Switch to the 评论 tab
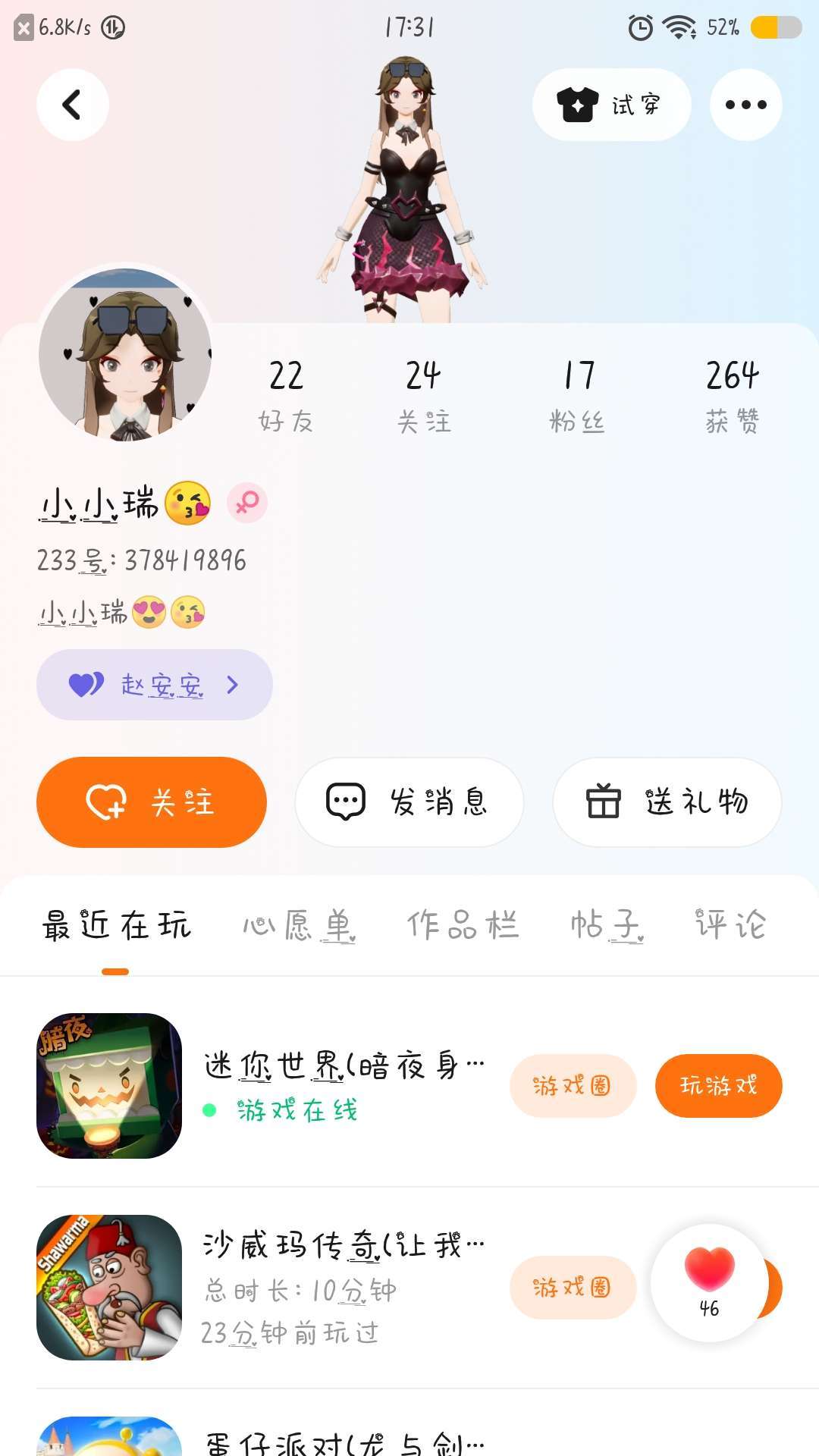The height and width of the screenshot is (1456, 819). click(730, 926)
